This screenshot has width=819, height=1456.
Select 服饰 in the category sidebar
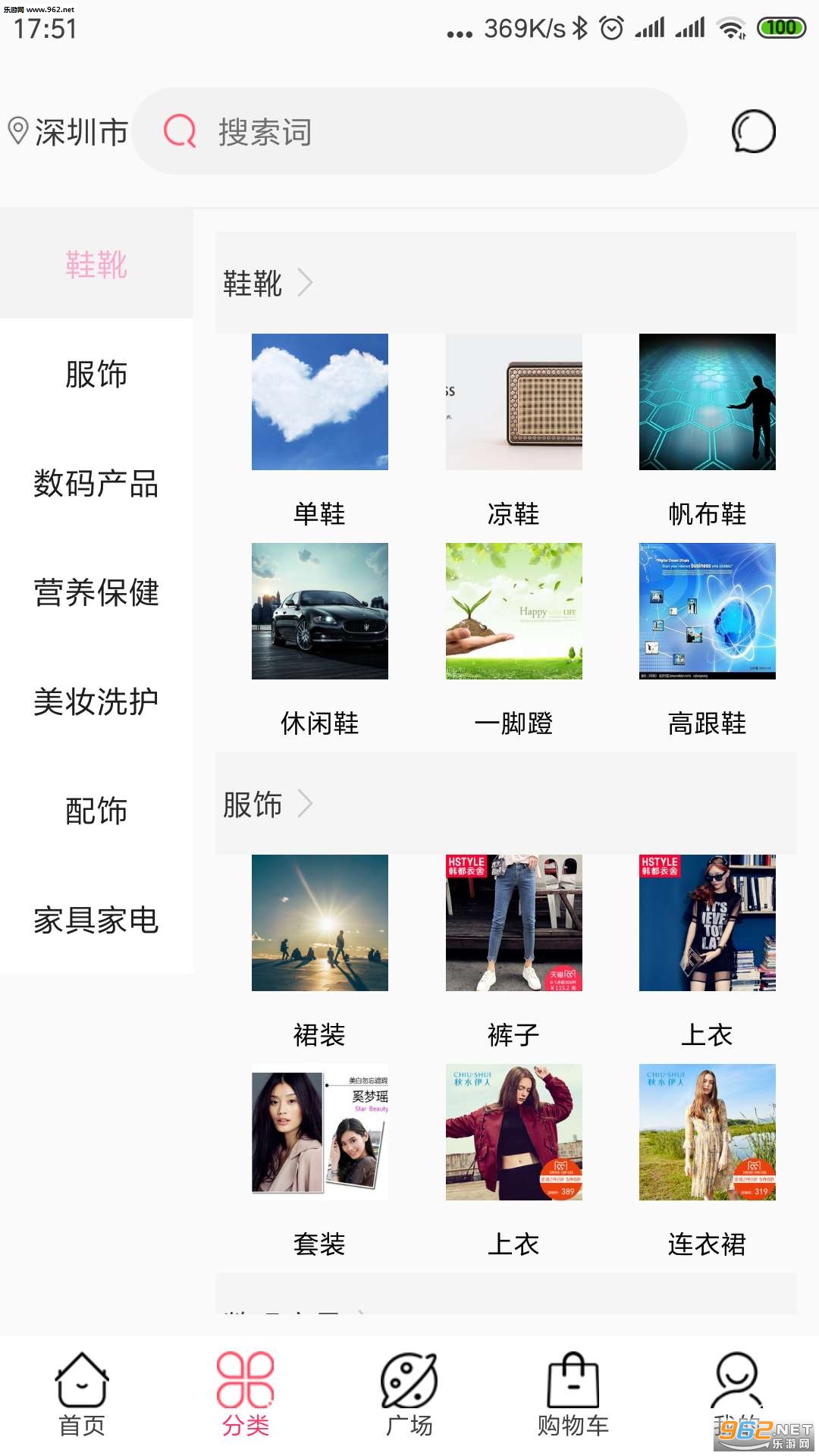[x=96, y=375]
